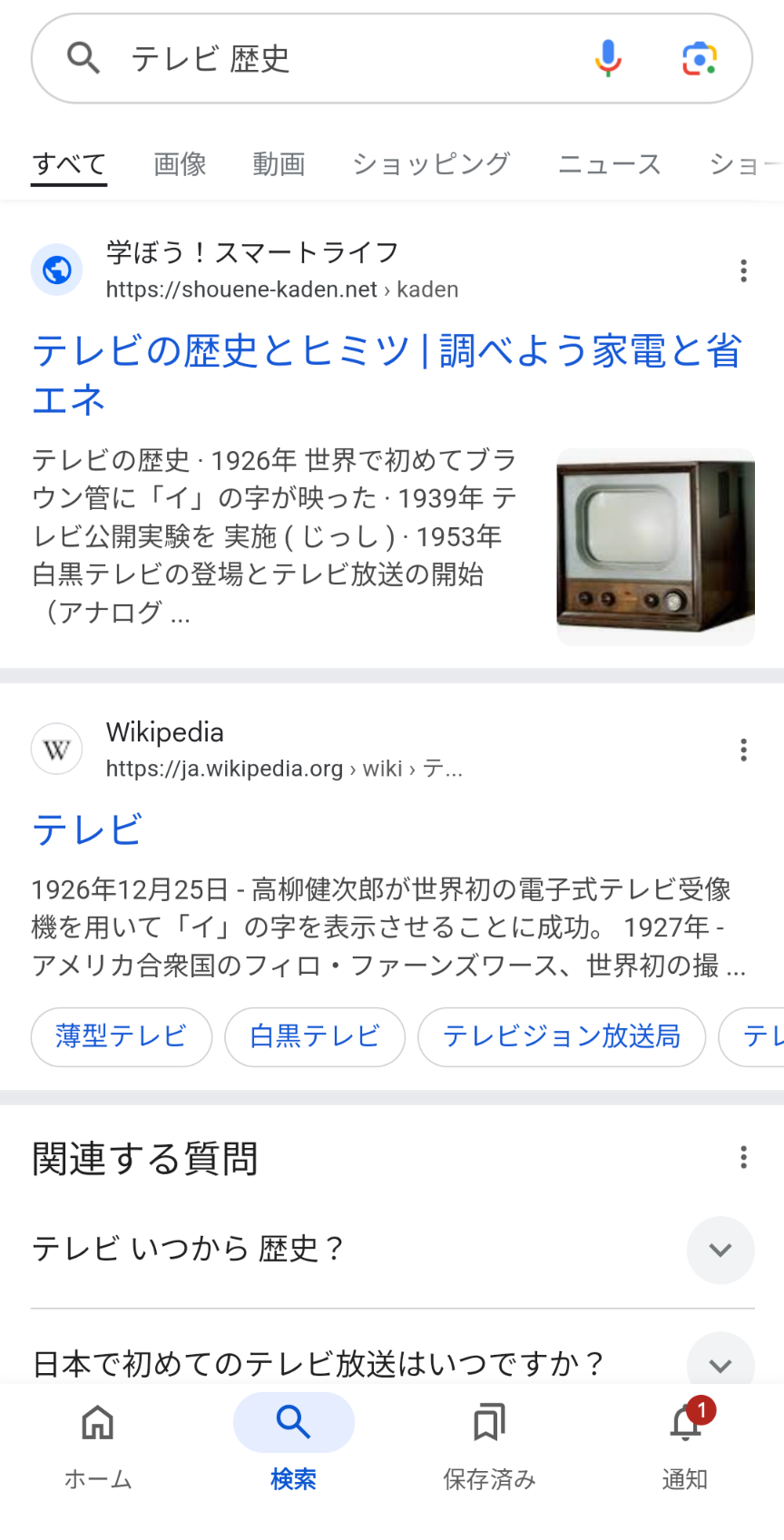Switch to the 画像 tab
The height and width of the screenshot is (1540, 784).
point(180,164)
